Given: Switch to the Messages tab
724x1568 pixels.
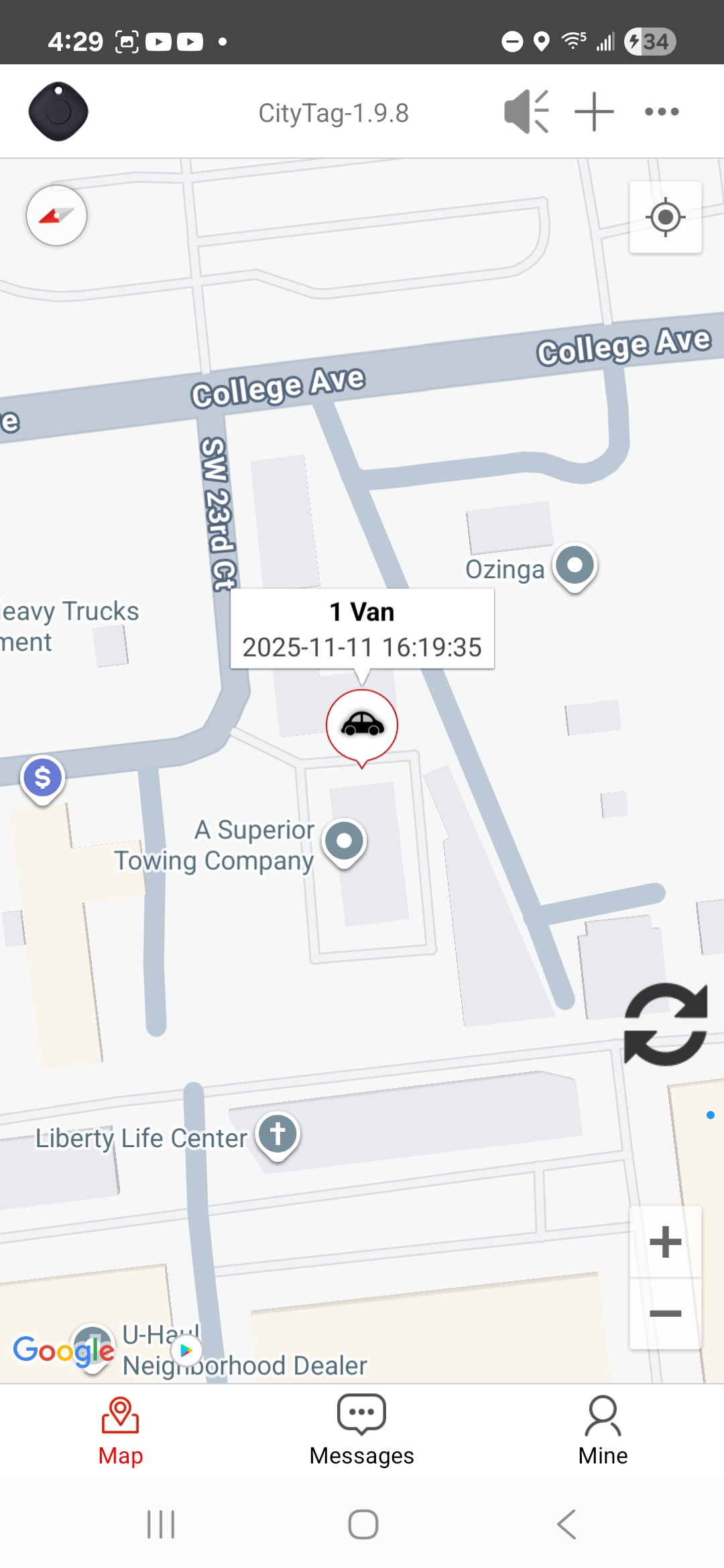Looking at the screenshot, I should pyautogui.click(x=362, y=1430).
